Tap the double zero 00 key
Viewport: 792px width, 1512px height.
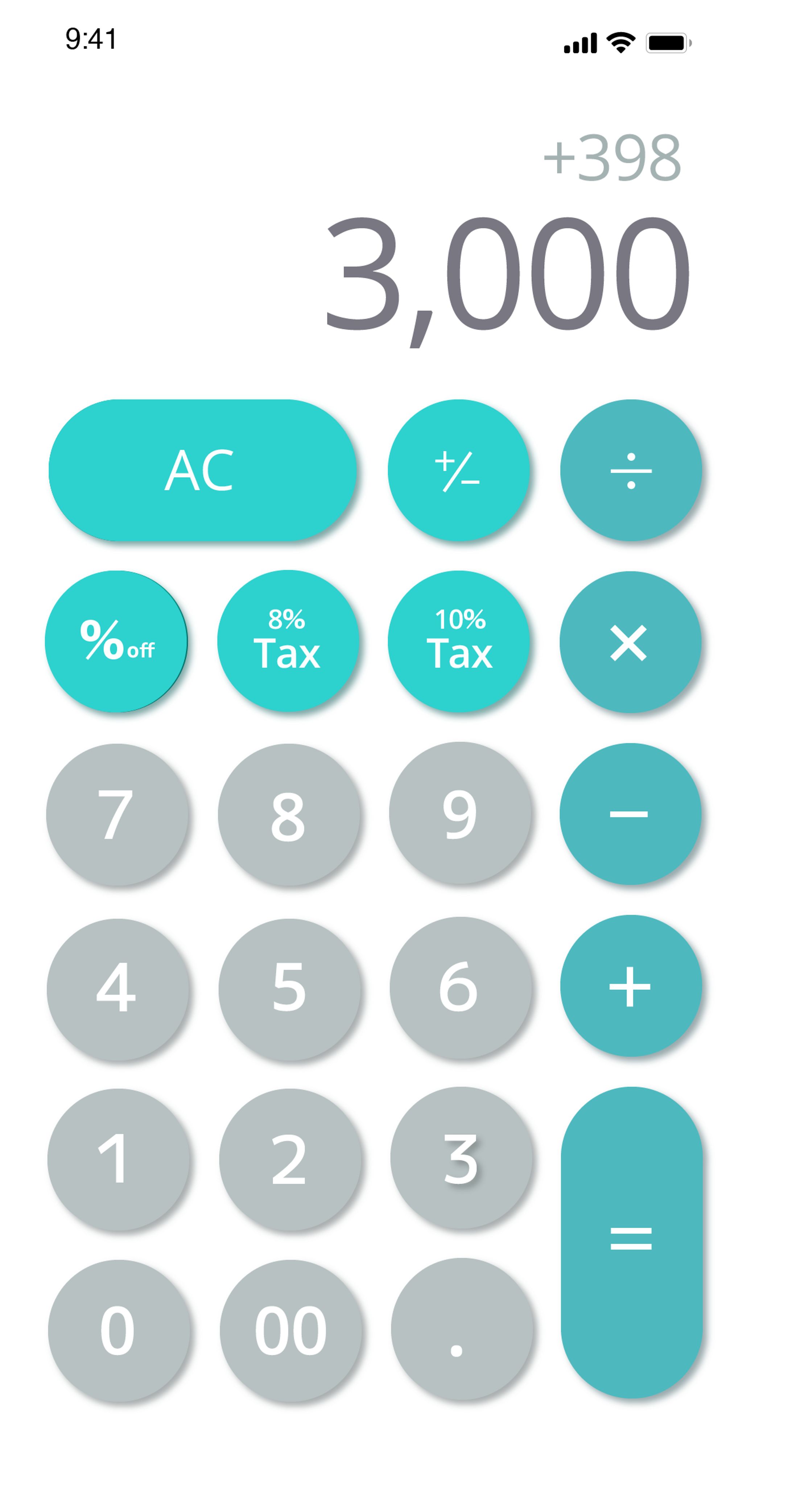pyautogui.click(x=290, y=1331)
